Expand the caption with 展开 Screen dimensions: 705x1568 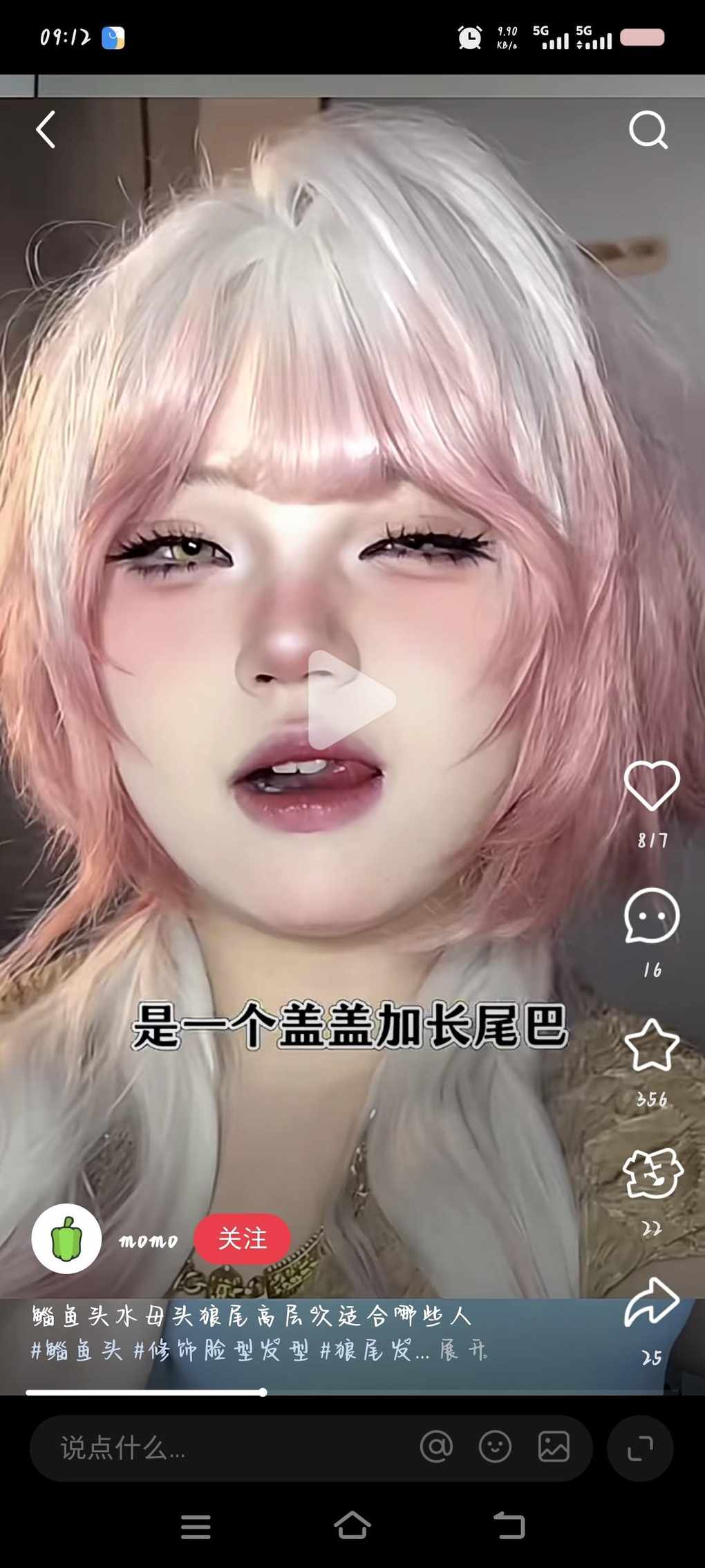click(463, 1350)
